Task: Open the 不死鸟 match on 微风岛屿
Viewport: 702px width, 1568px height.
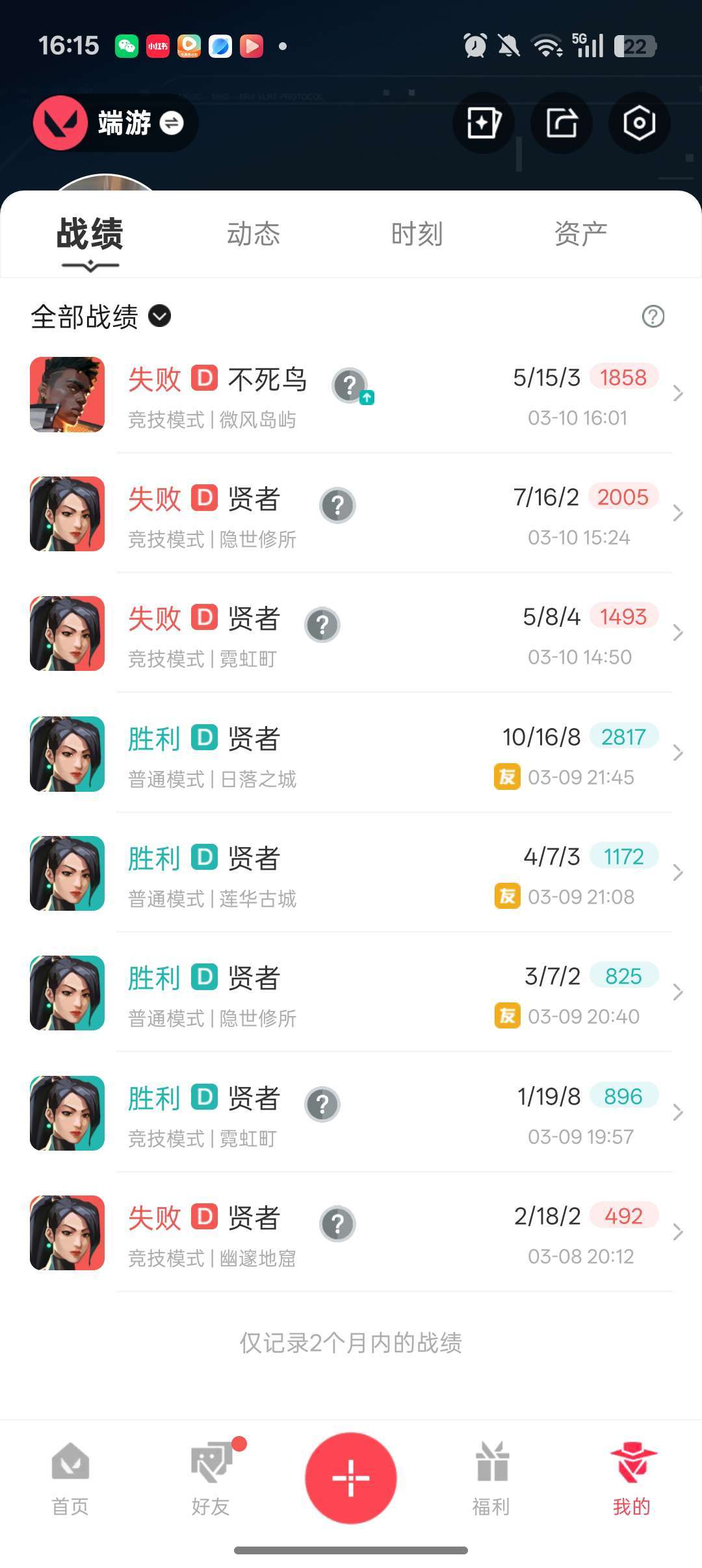Action: (x=351, y=395)
